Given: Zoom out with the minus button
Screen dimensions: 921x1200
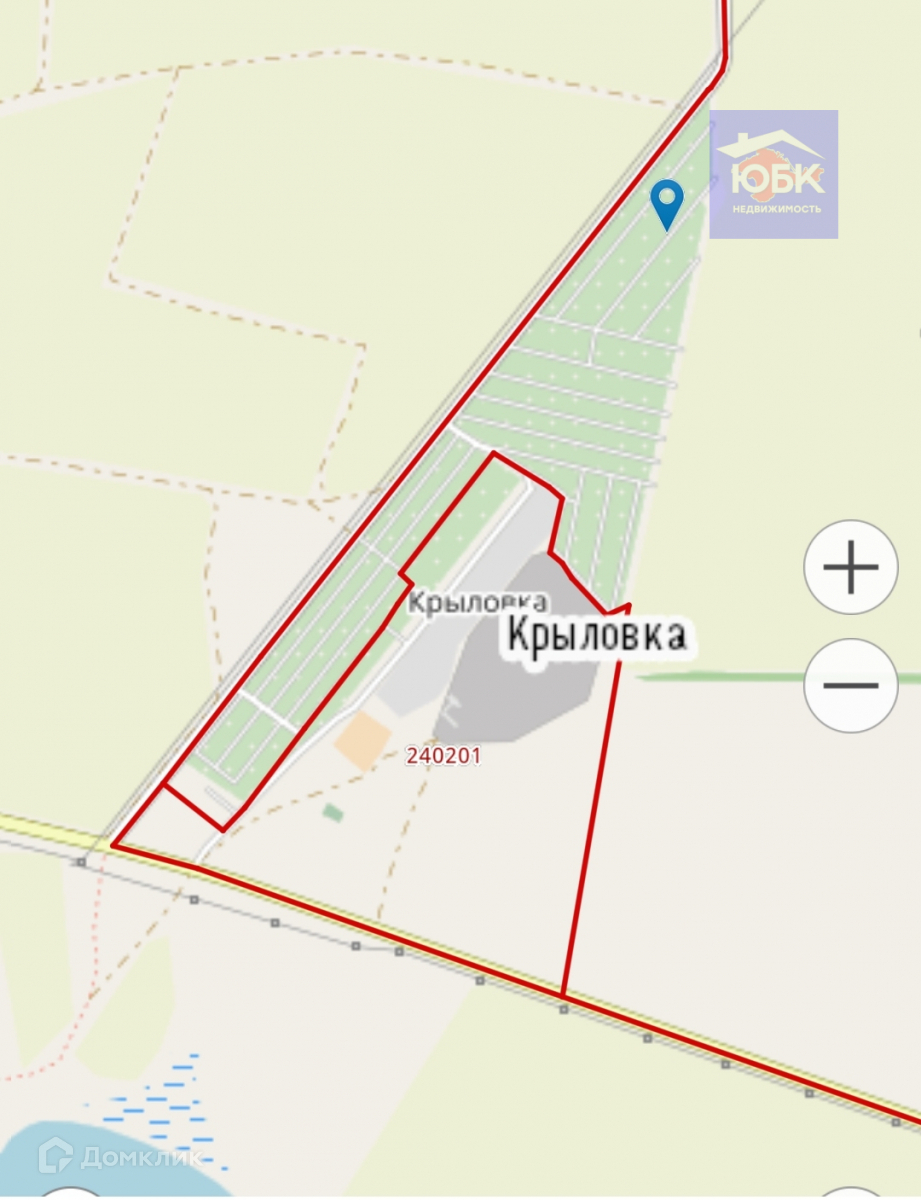Looking at the screenshot, I should point(851,686).
